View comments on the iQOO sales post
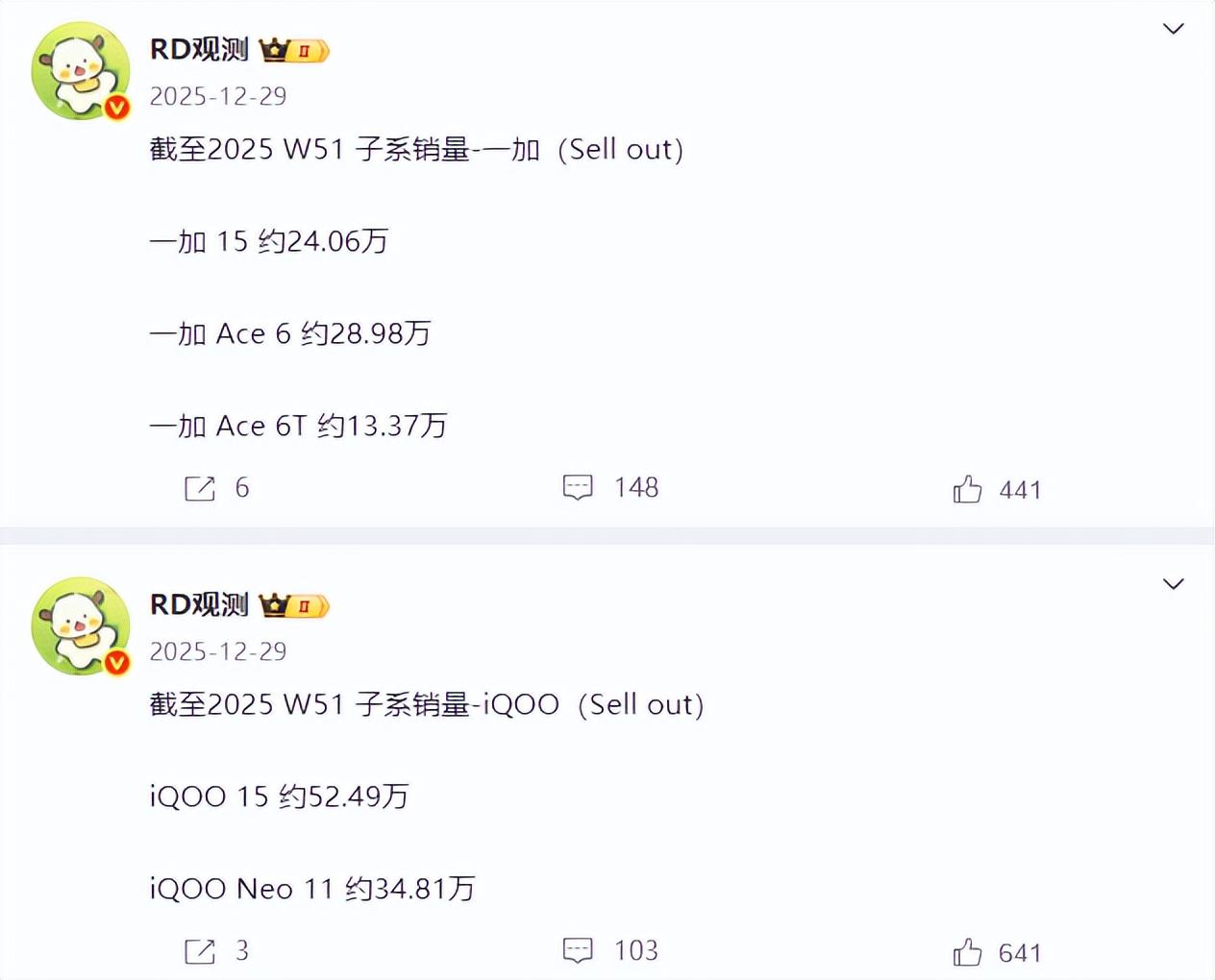The width and height of the screenshot is (1215, 980). tap(578, 950)
